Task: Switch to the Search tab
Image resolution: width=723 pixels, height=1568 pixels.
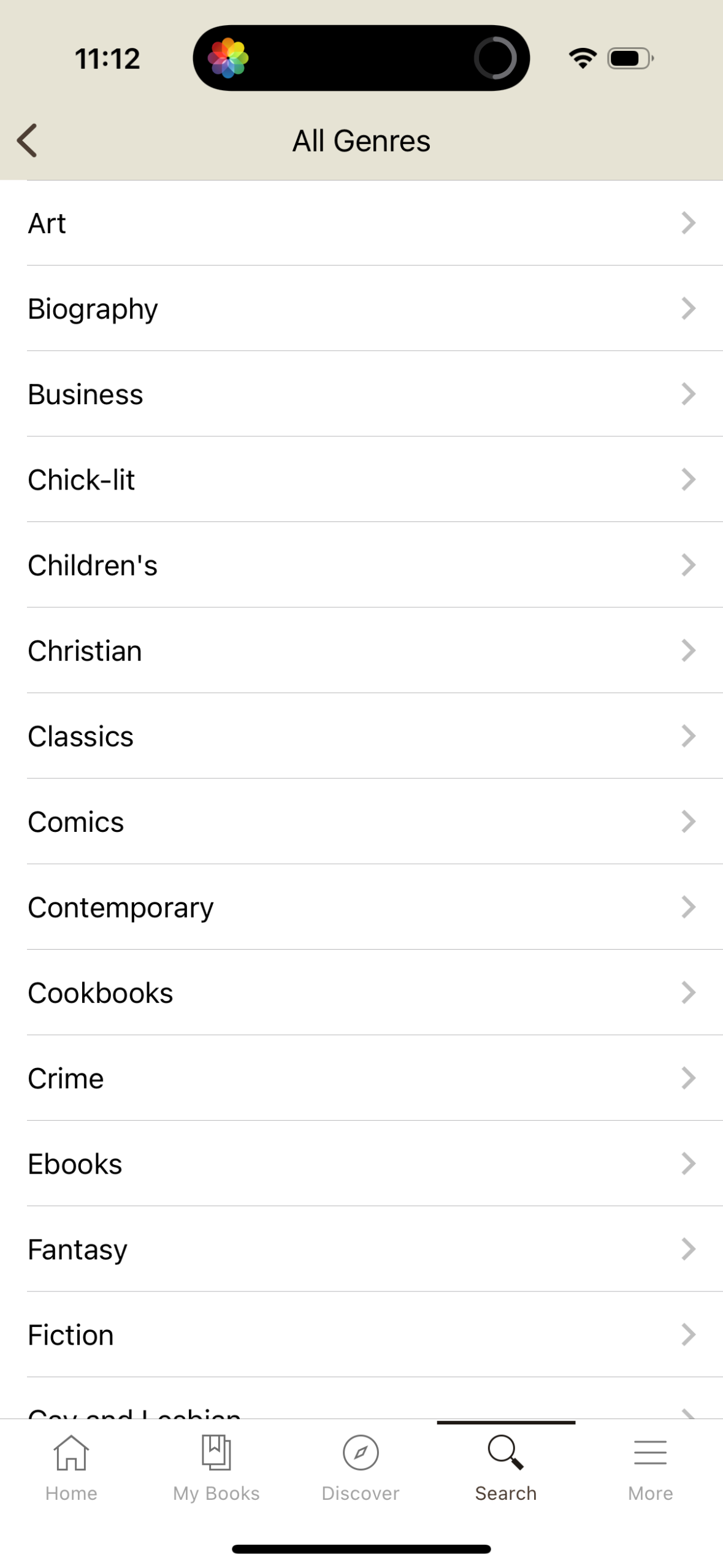Action: pos(505,1472)
